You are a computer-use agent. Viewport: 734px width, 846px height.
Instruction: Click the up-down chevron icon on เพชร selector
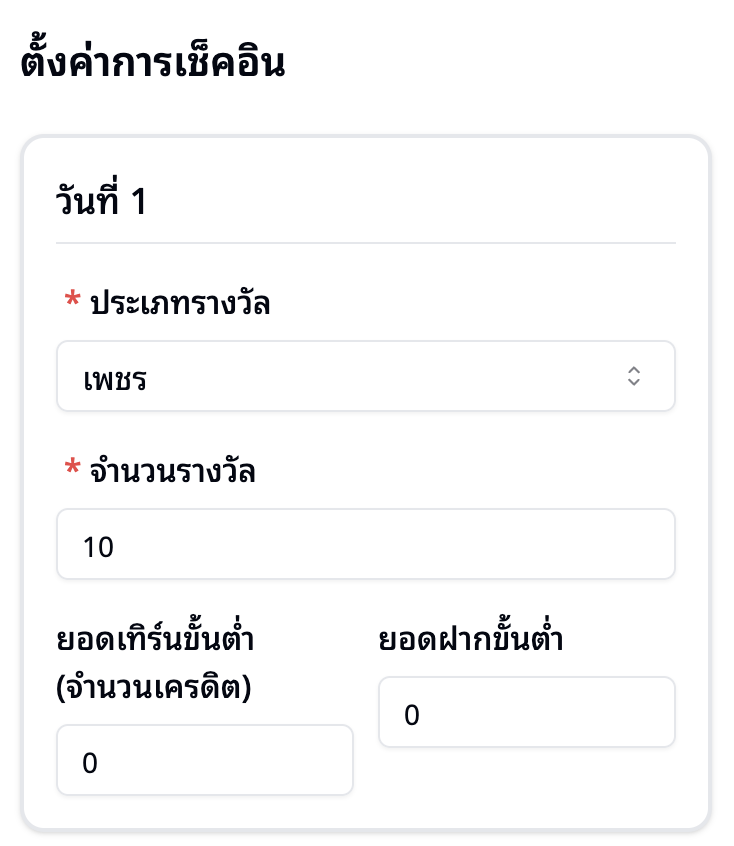(634, 376)
